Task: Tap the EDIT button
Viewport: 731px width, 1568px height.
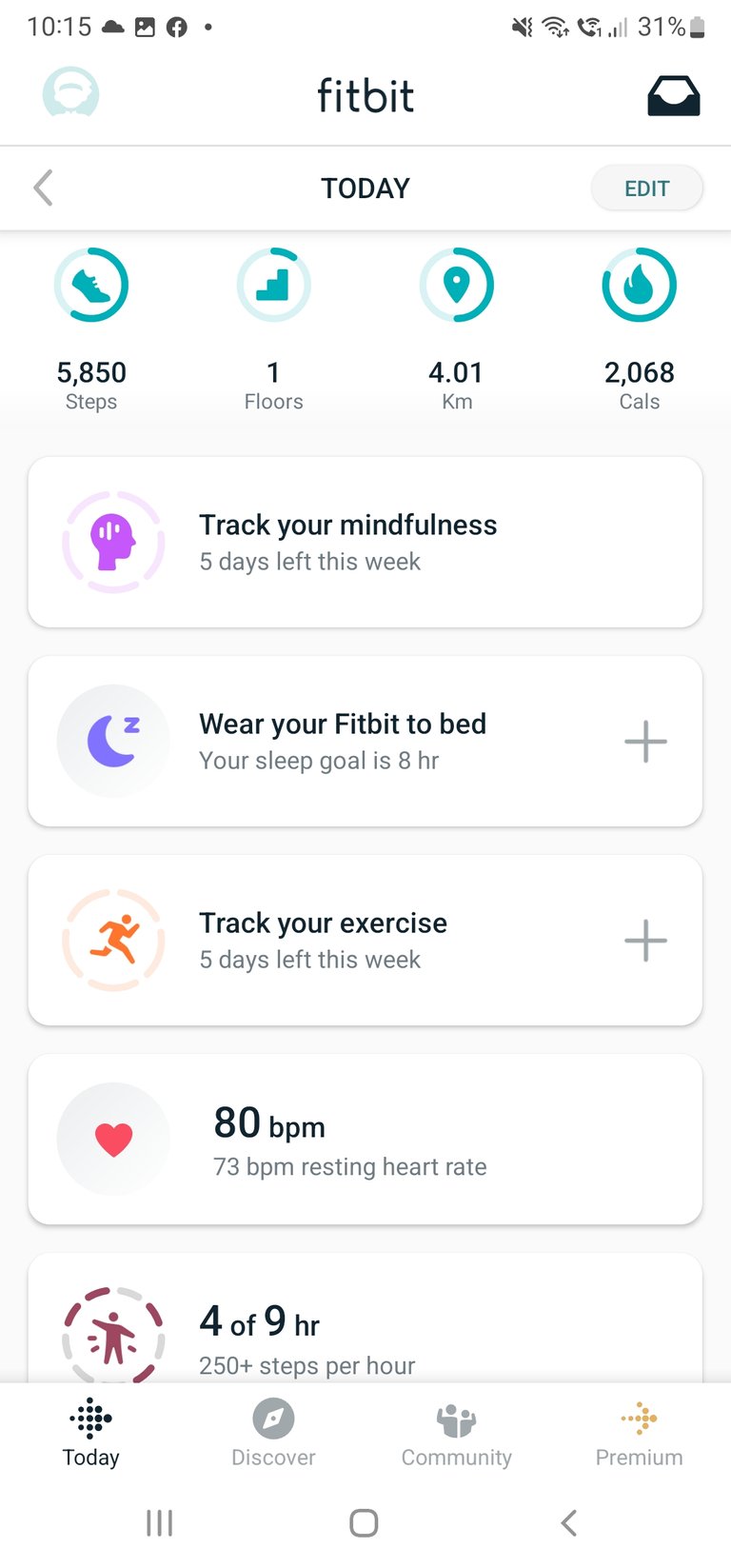Action: pyautogui.click(x=647, y=189)
